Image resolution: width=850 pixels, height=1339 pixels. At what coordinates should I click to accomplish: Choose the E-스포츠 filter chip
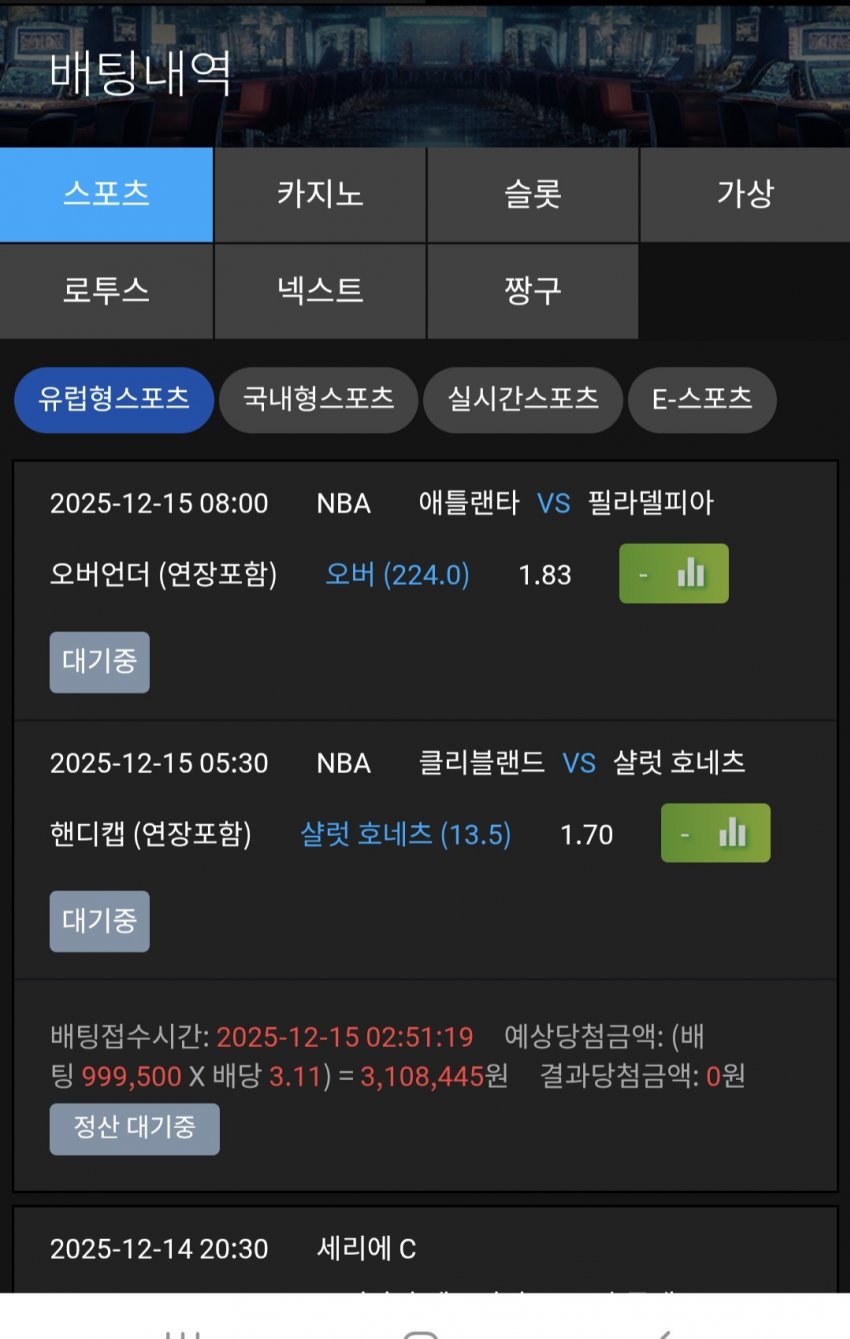[702, 400]
